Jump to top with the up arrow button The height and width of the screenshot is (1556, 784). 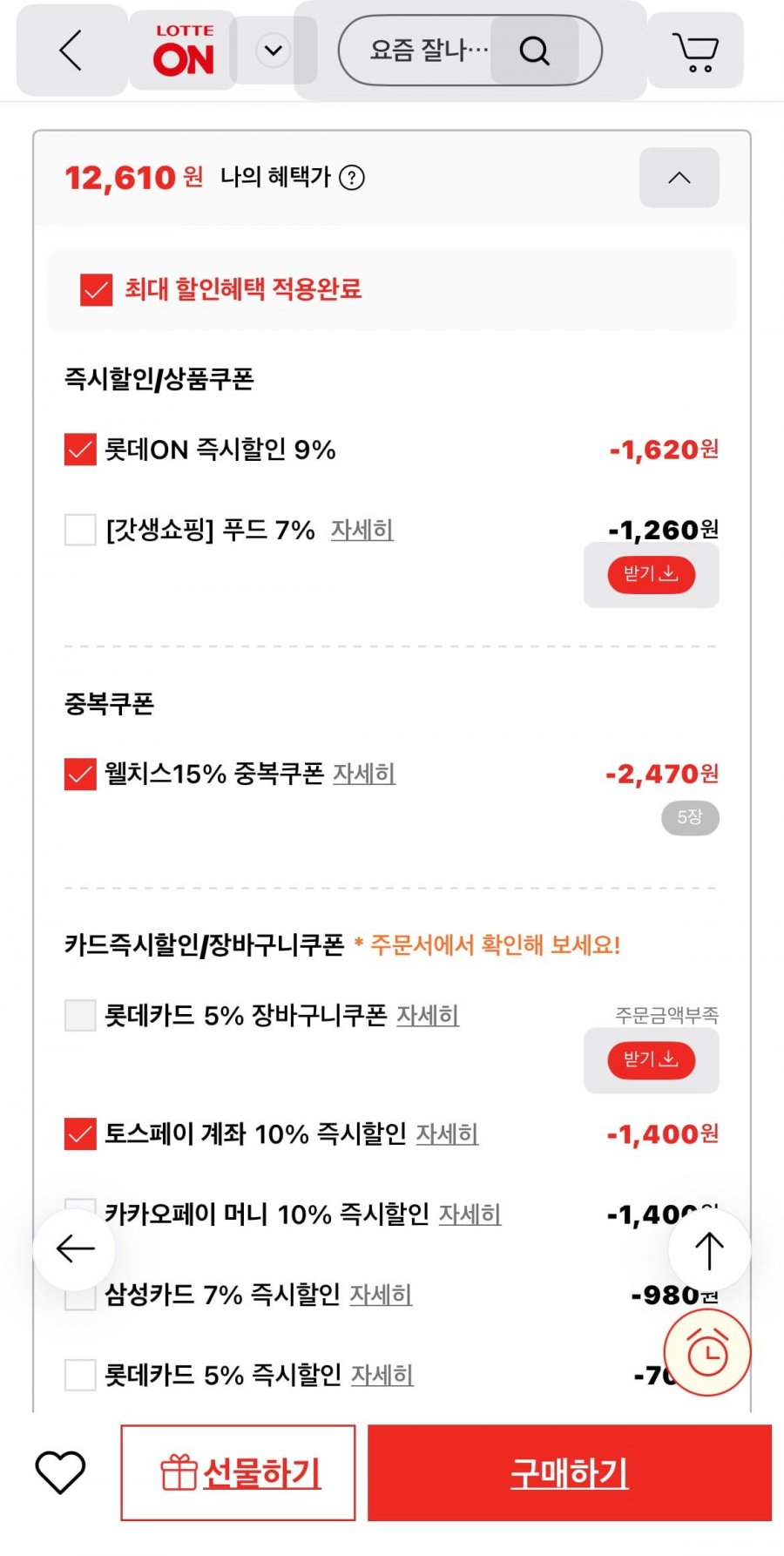pos(709,1249)
